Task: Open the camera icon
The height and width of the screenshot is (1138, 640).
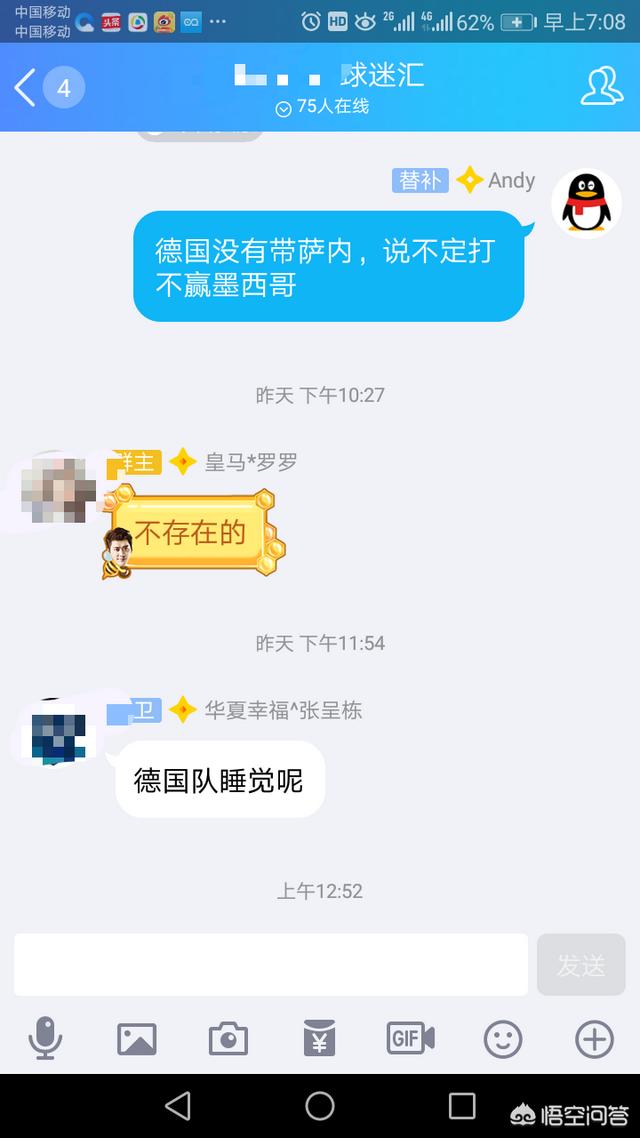Action: coord(228,1039)
